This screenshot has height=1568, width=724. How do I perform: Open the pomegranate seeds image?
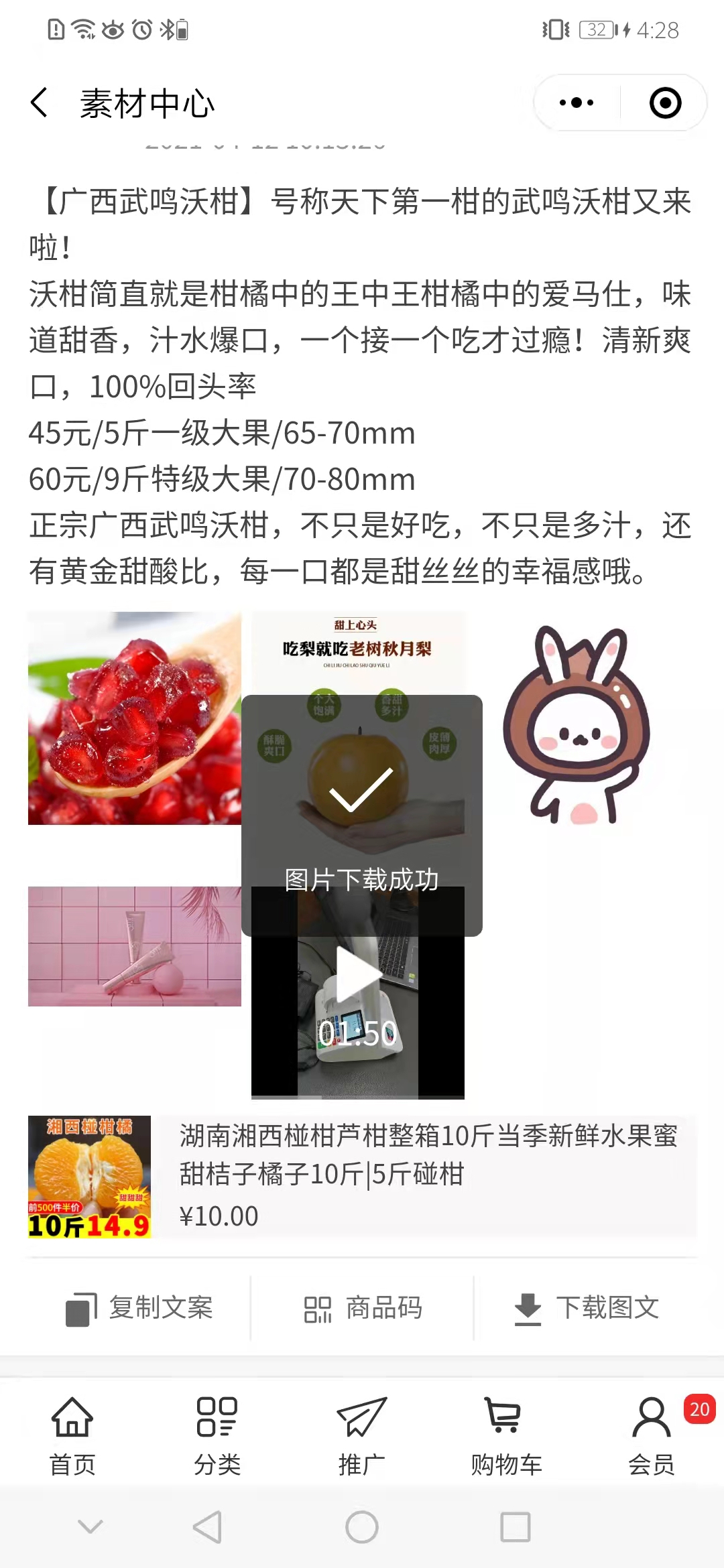[x=134, y=718]
